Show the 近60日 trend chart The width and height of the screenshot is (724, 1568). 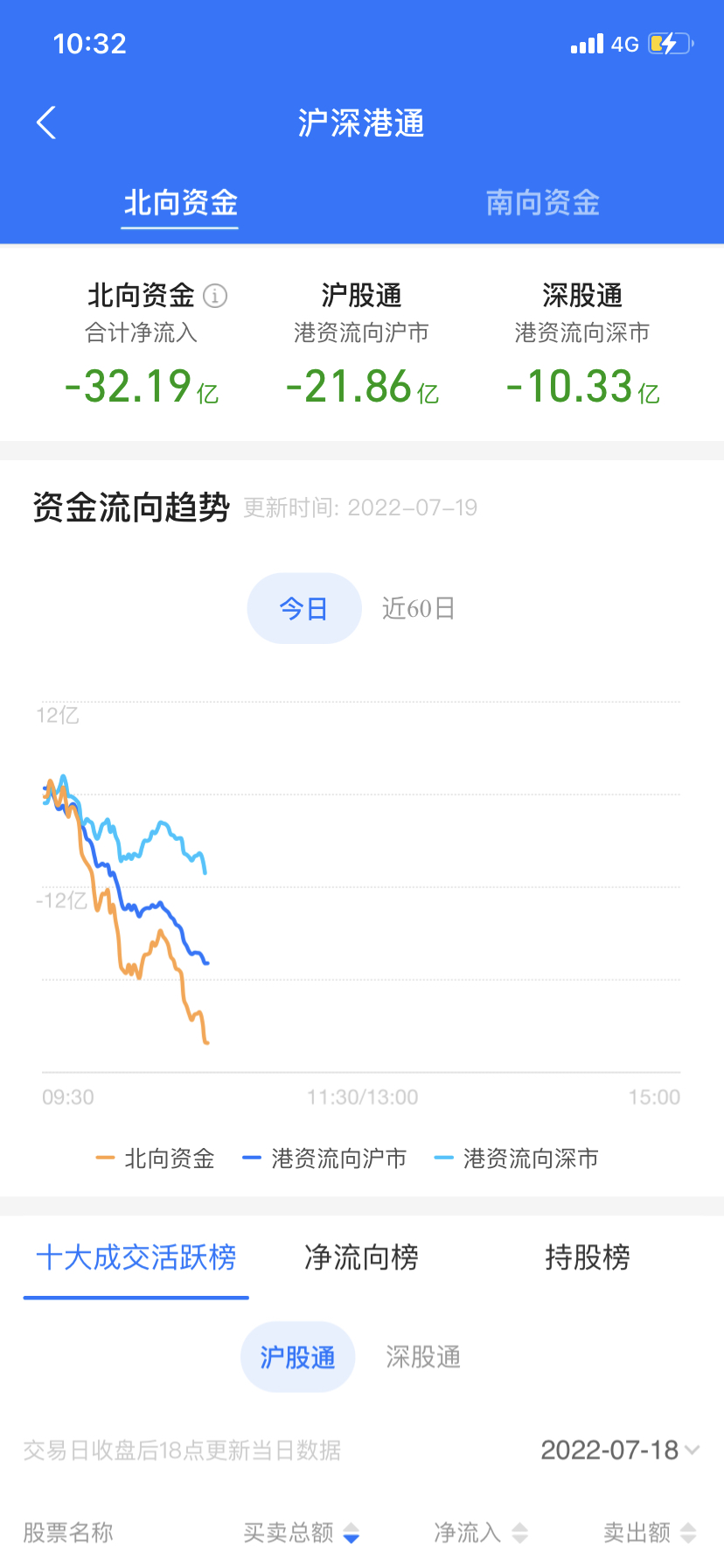[418, 608]
